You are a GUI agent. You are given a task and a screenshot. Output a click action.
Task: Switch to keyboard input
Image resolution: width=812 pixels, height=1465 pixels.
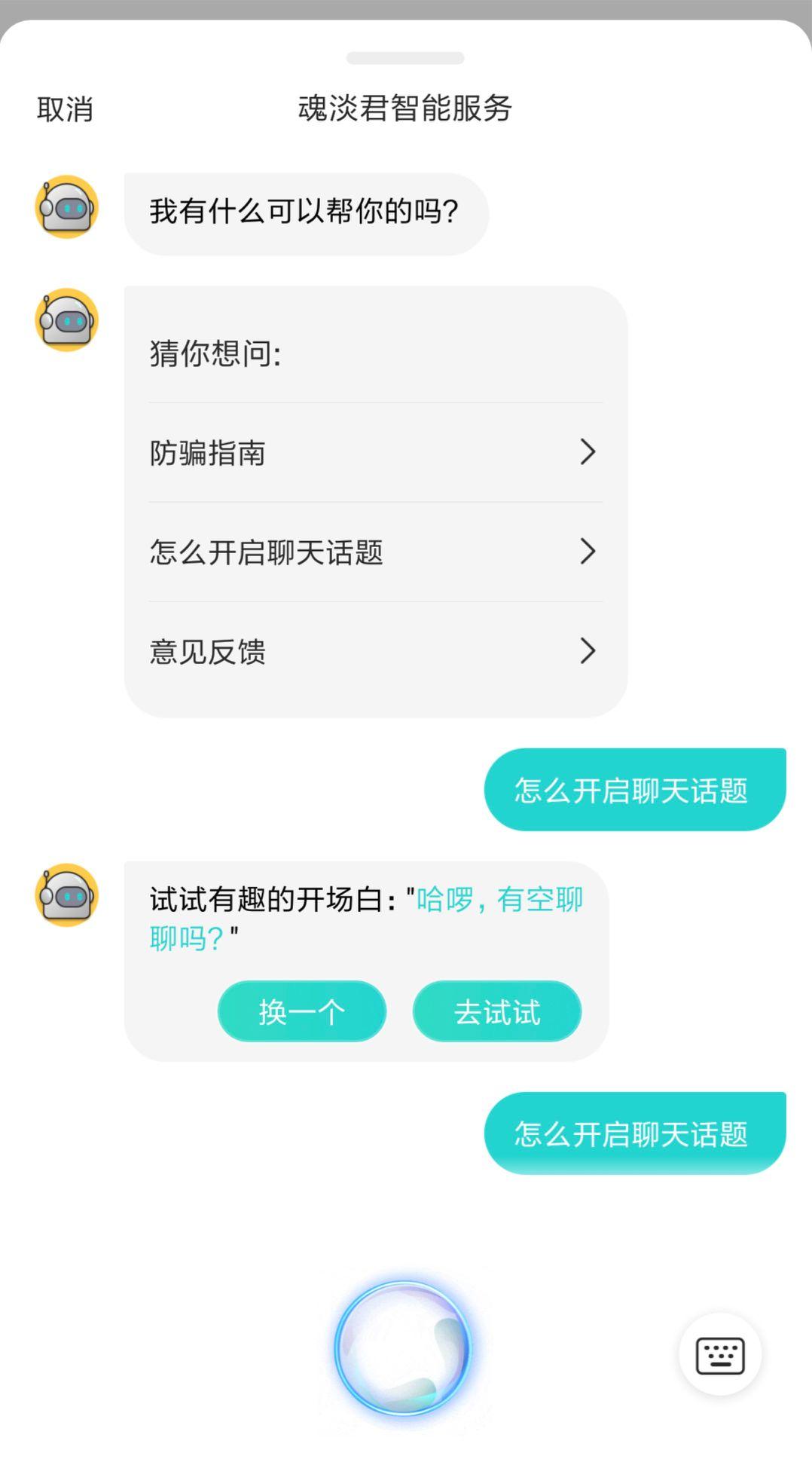pyautogui.click(x=719, y=1355)
